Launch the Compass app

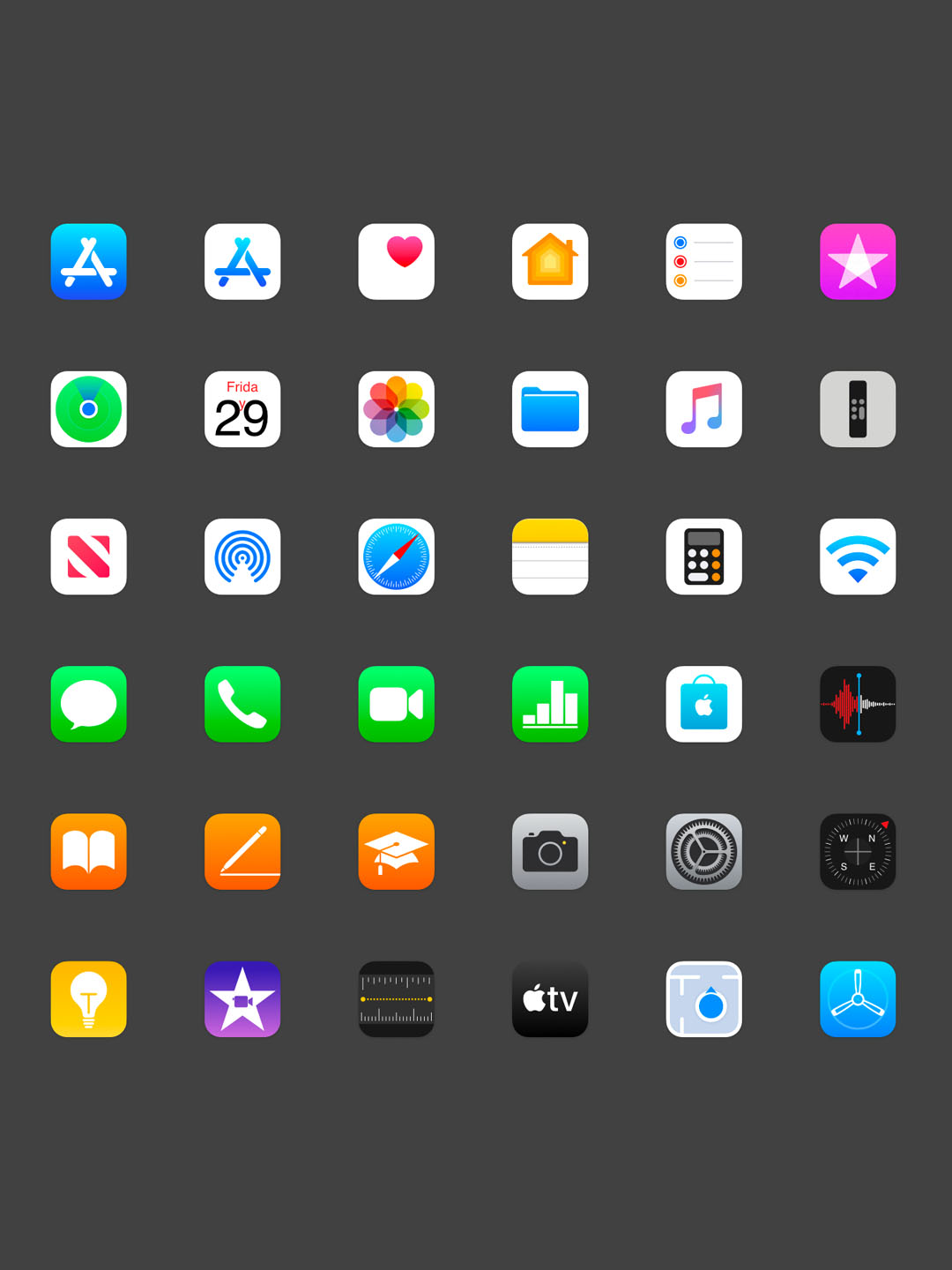pos(858,852)
